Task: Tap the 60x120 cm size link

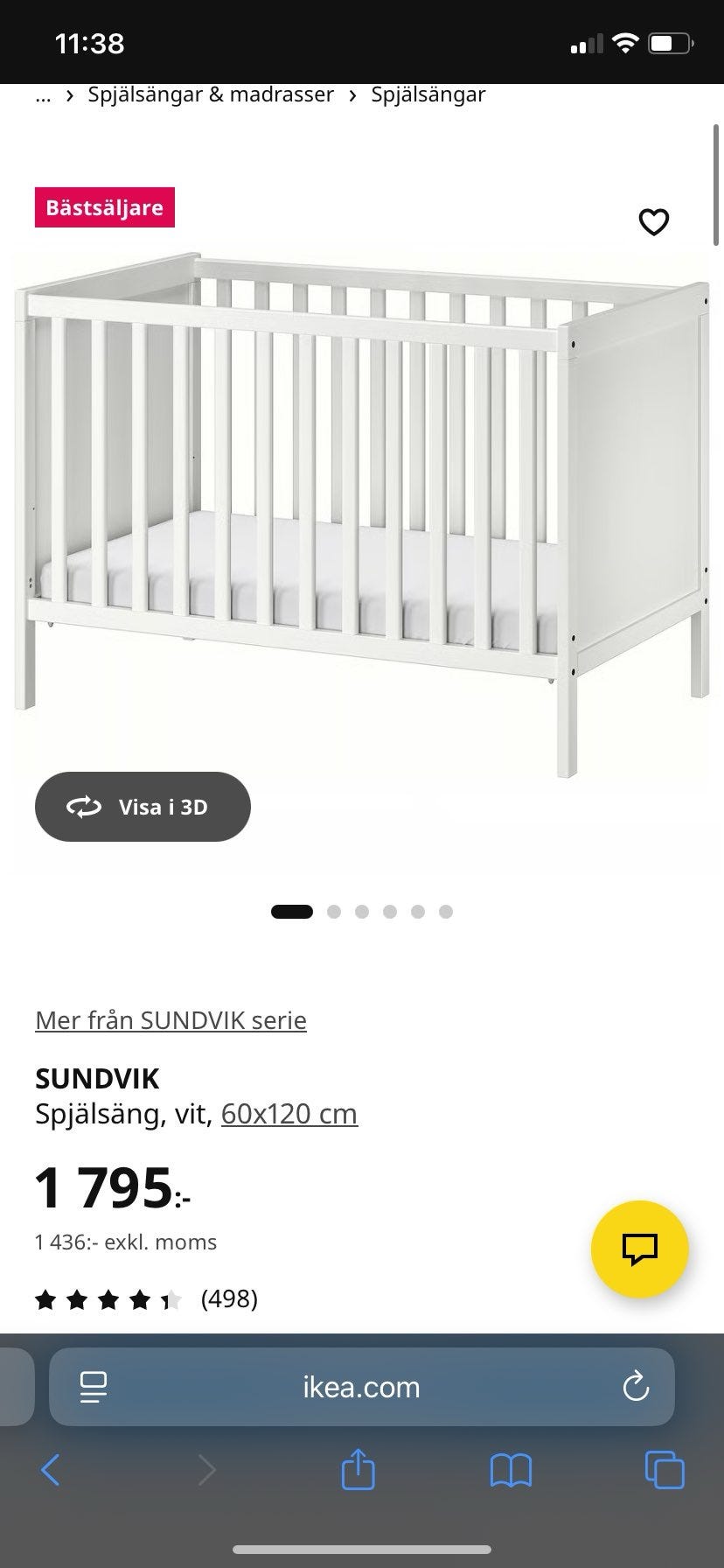Action: click(x=289, y=1114)
